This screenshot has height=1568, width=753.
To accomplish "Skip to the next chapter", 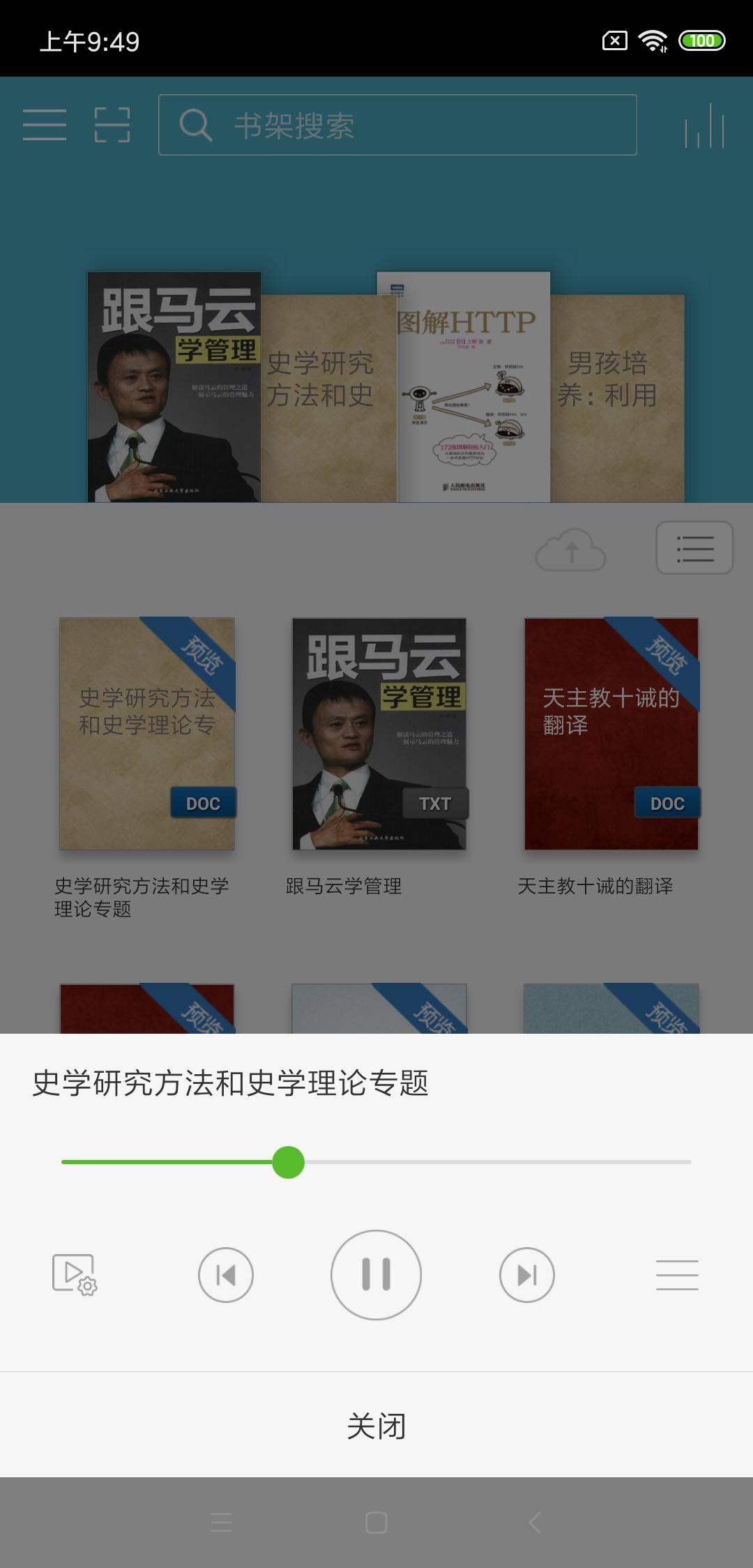I will pyautogui.click(x=526, y=1274).
